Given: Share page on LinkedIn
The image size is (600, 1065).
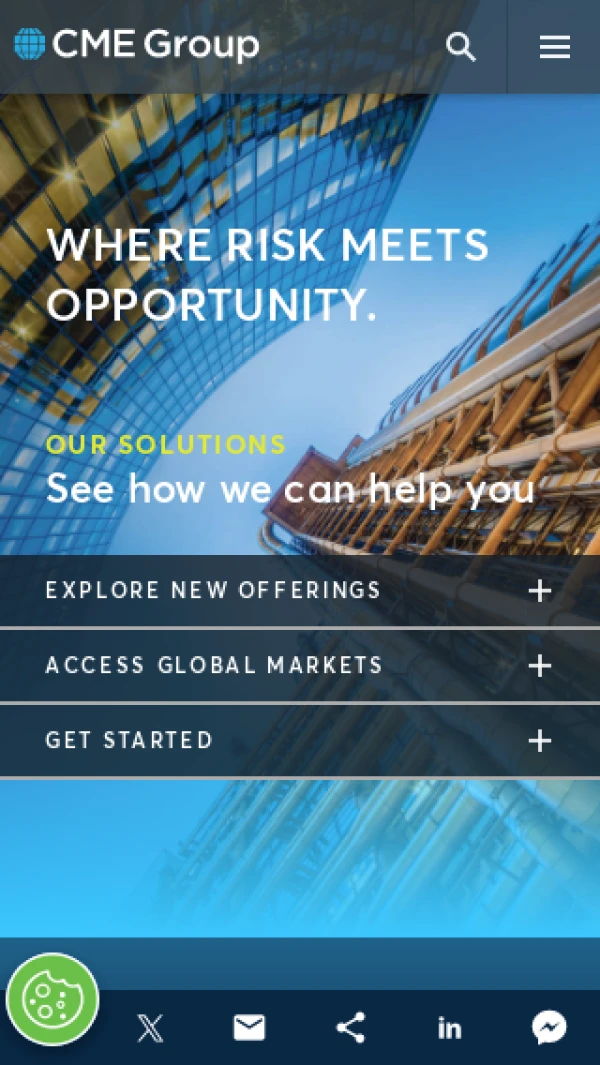Looking at the screenshot, I should coord(450,1027).
